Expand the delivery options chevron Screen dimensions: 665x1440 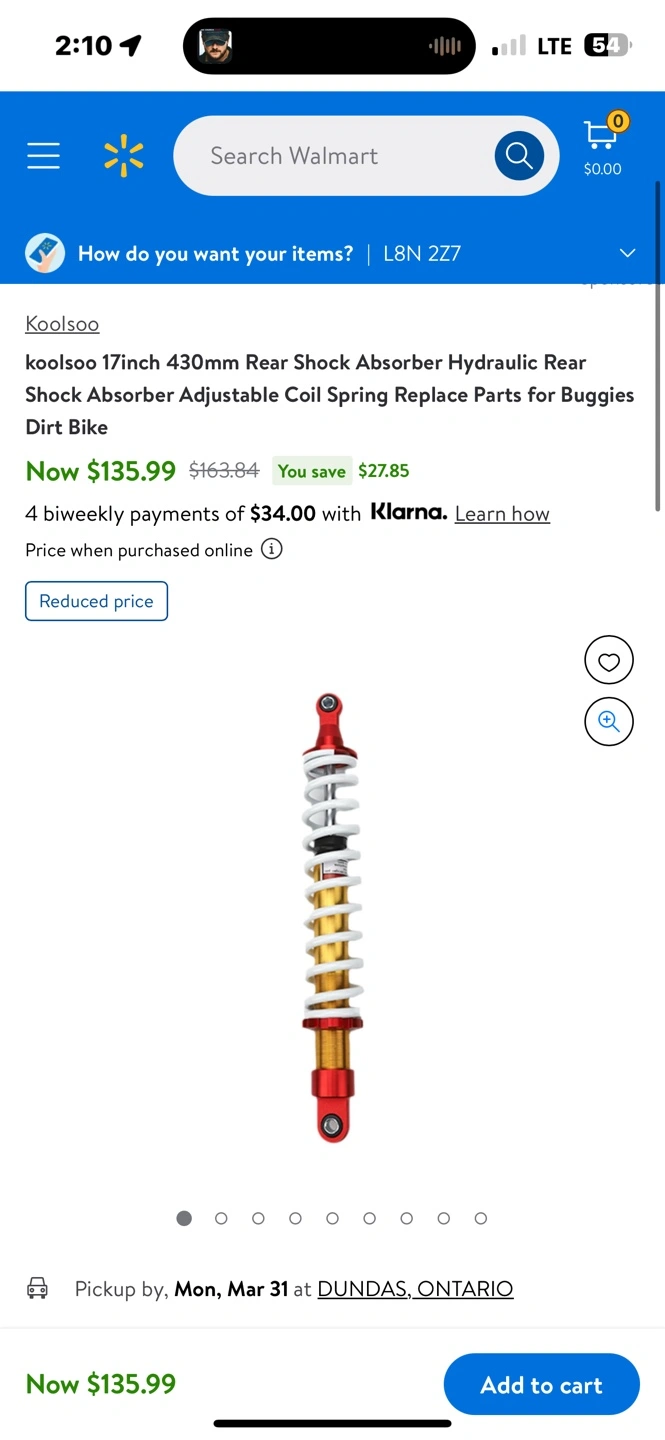pos(627,253)
